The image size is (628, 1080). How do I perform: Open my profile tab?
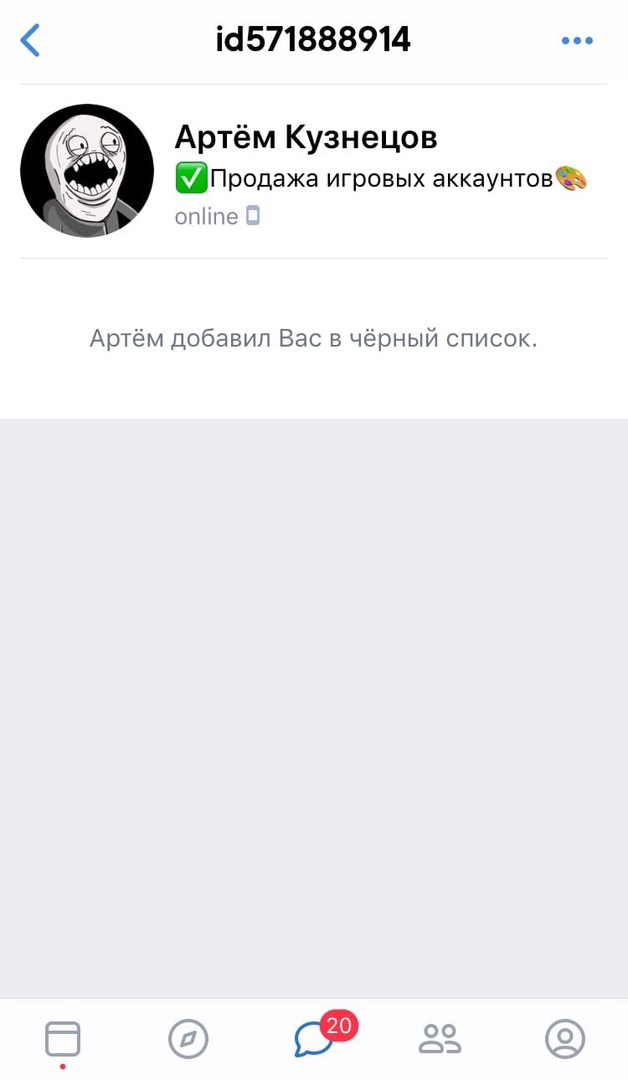[564, 1040]
